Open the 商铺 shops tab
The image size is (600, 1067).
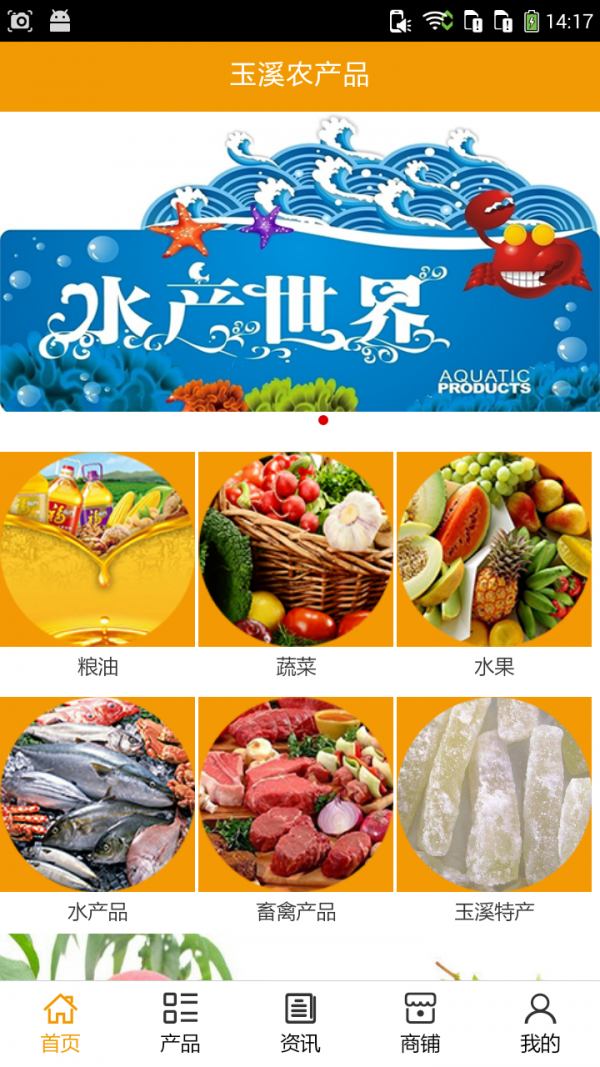coord(420,1022)
